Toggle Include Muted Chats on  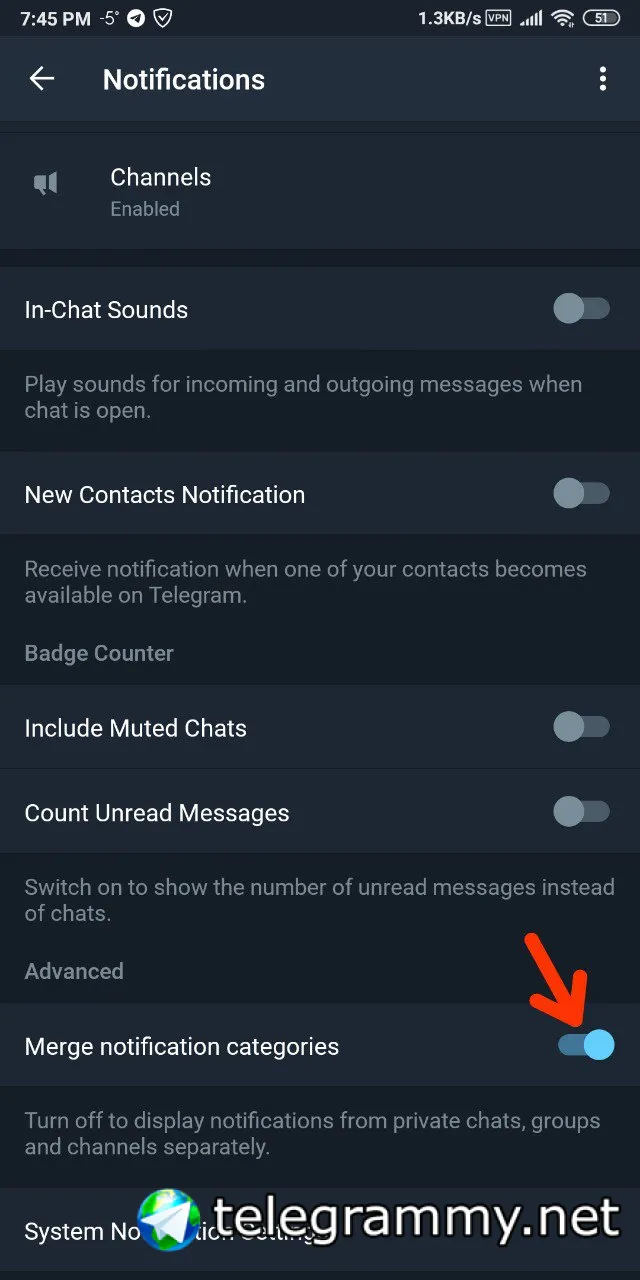tap(582, 727)
